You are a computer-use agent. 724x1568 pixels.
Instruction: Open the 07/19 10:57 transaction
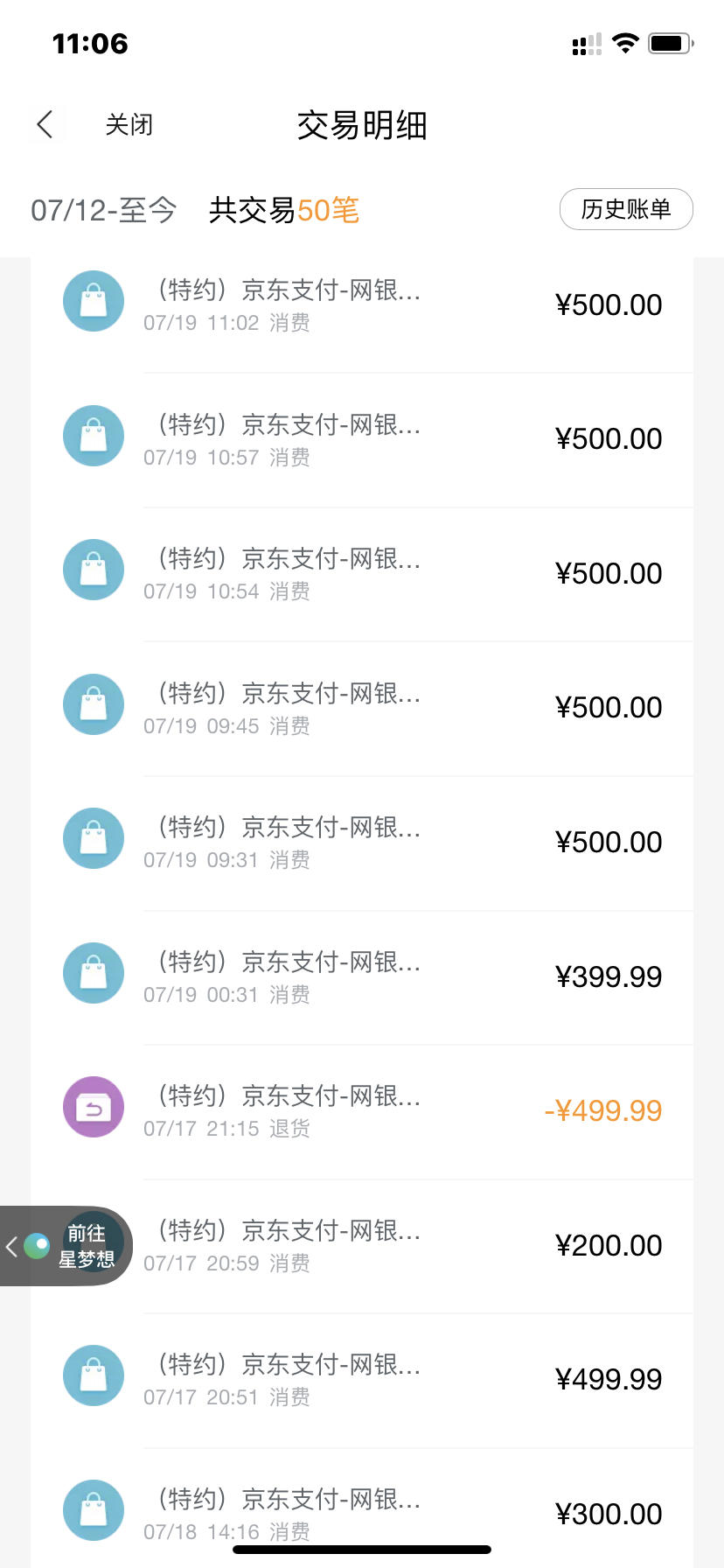point(362,440)
